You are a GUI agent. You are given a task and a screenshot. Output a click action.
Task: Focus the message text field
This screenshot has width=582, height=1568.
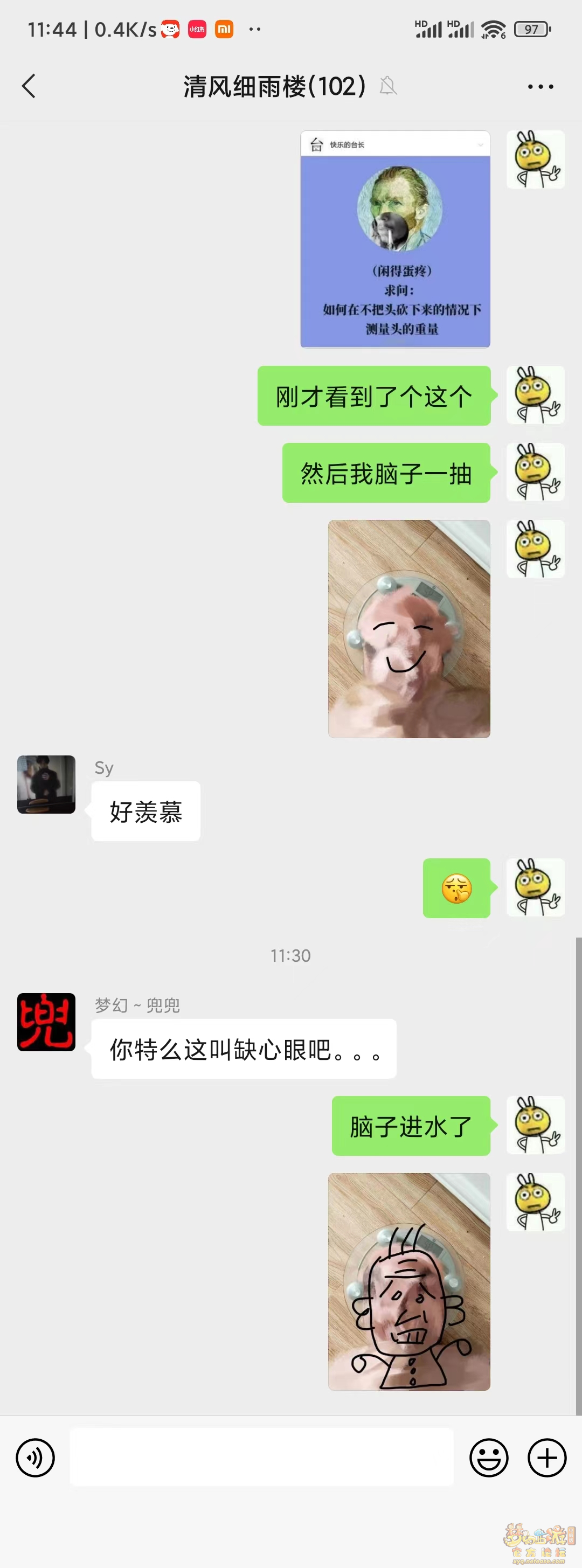pyautogui.click(x=261, y=1457)
